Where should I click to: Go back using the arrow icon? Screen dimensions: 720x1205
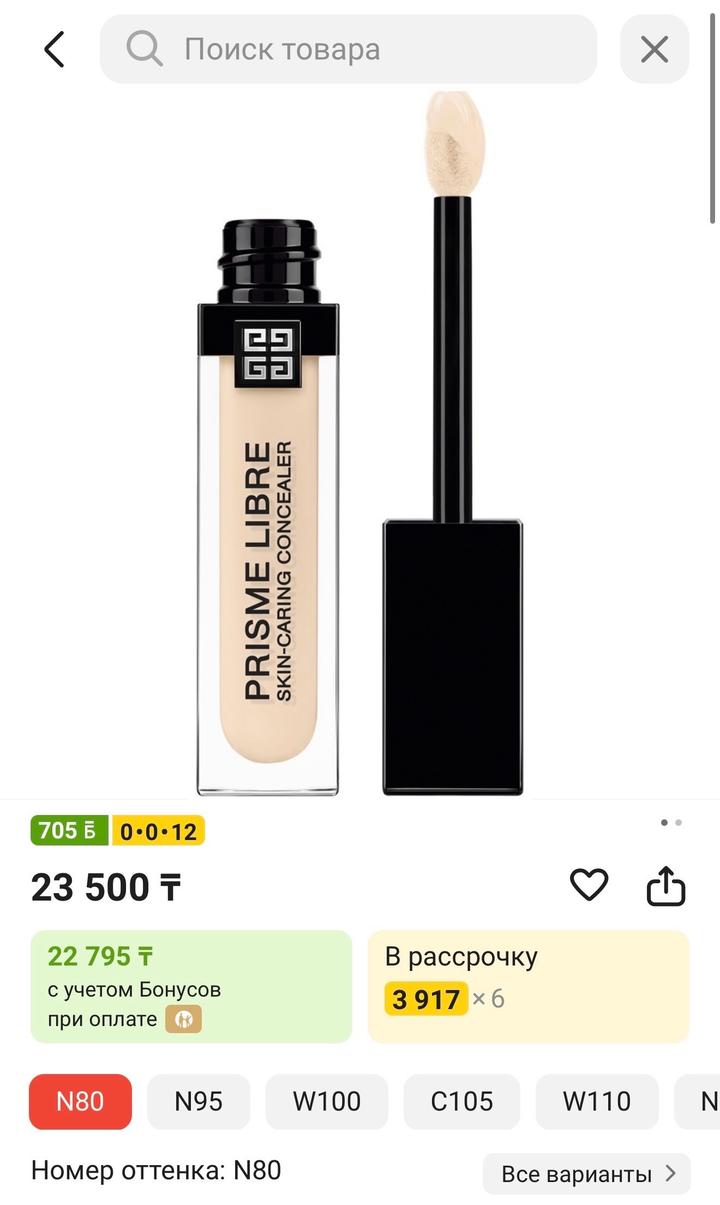point(54,49)
